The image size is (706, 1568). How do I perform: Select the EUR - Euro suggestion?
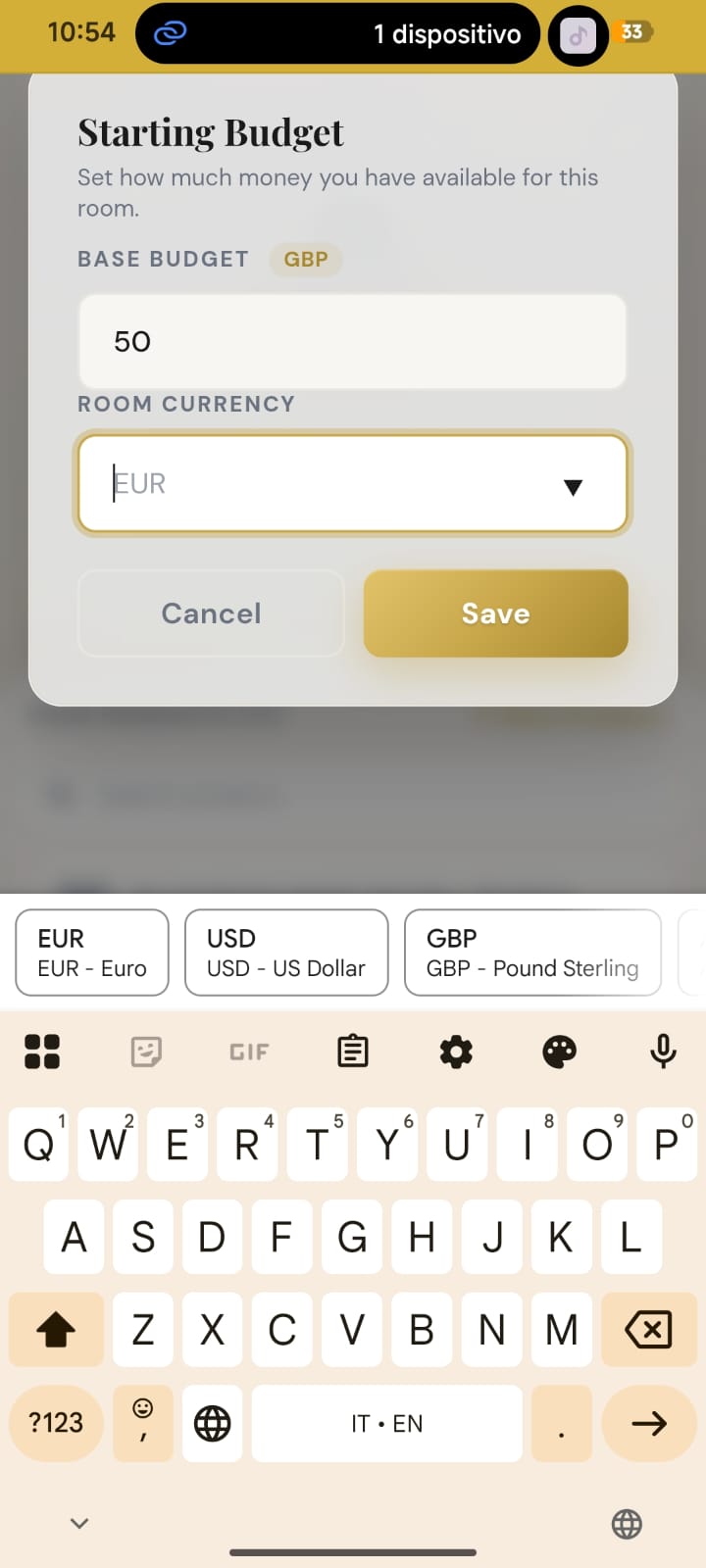pos(92,953)
